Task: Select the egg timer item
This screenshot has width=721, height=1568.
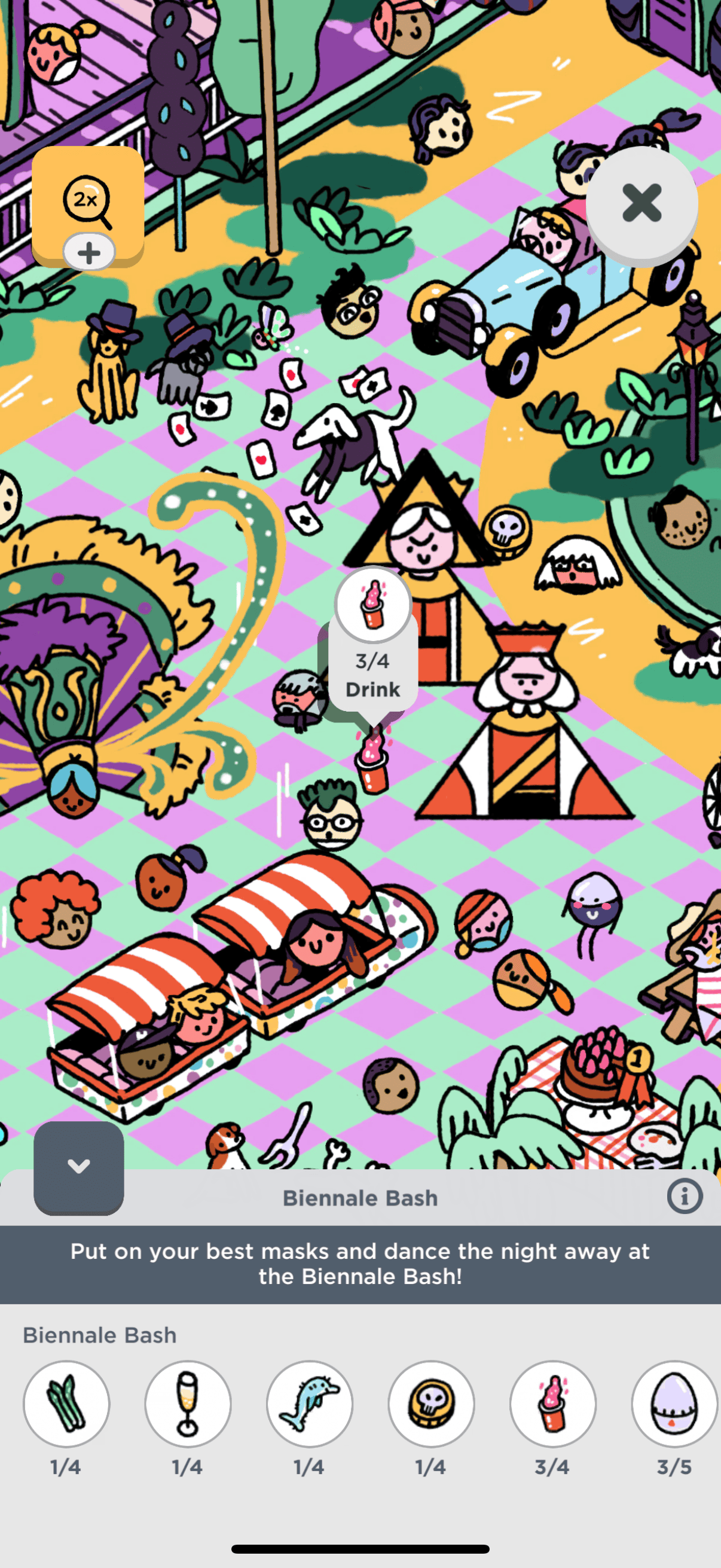Action: (x=674, y=1404)
